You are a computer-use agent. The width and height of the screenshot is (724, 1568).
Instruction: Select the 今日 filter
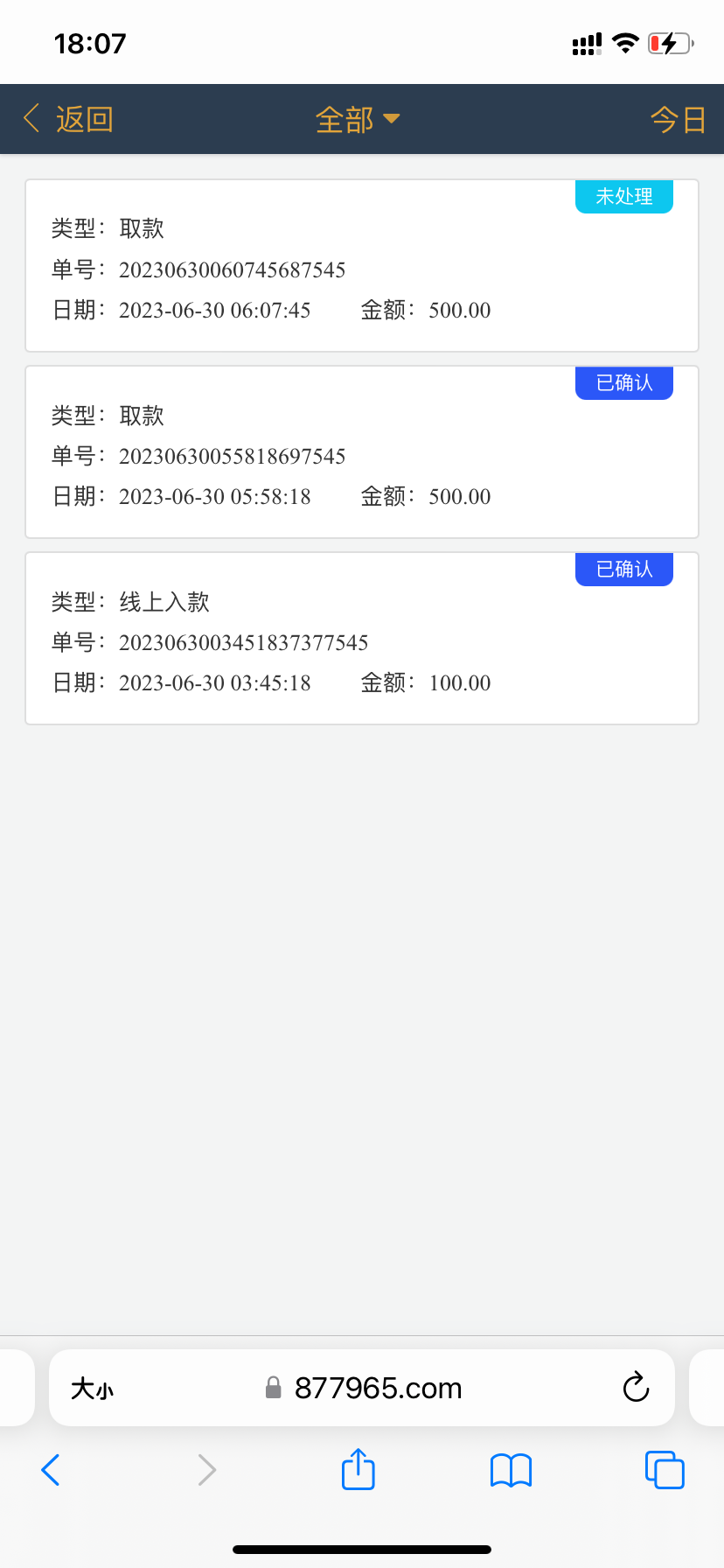tap(678, 119)
